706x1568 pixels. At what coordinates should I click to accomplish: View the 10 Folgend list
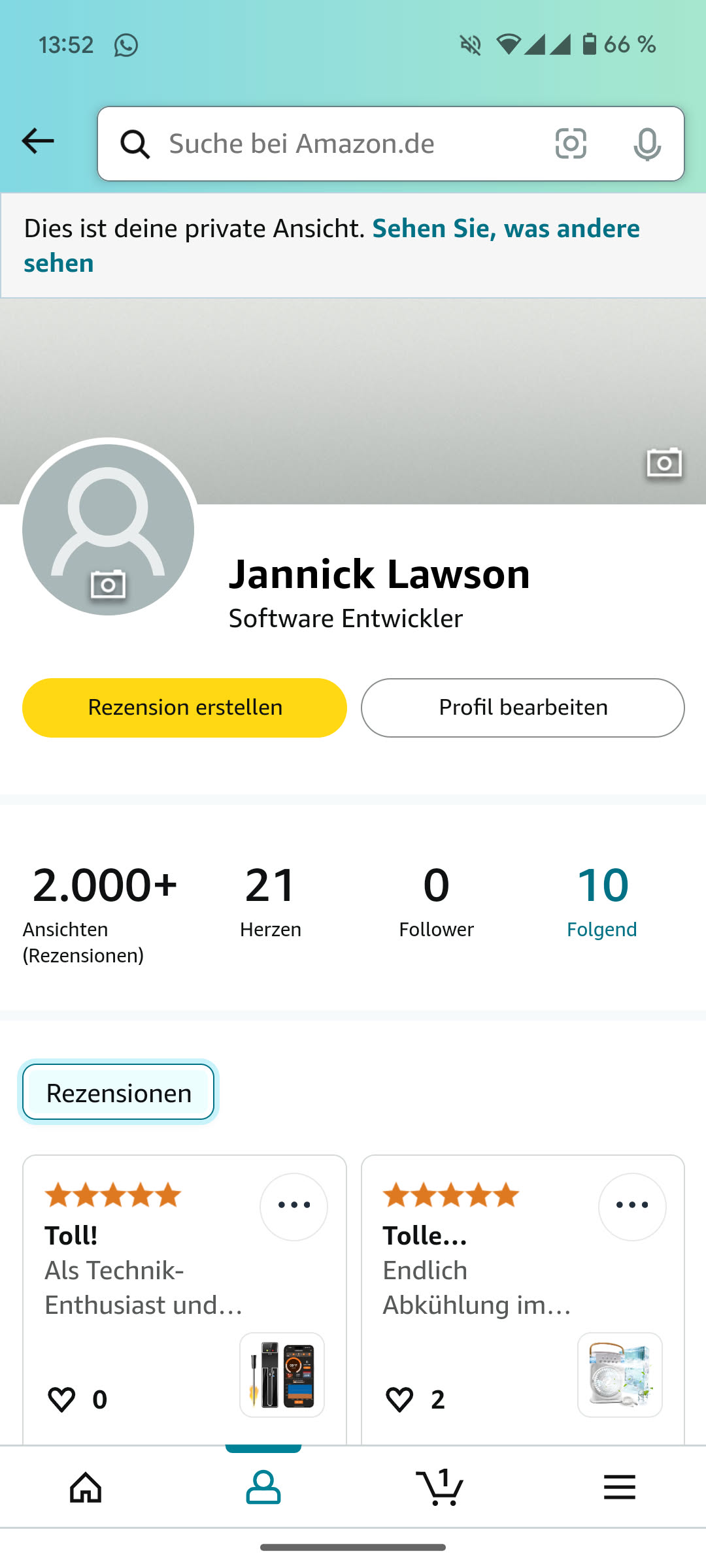(602, 900)
